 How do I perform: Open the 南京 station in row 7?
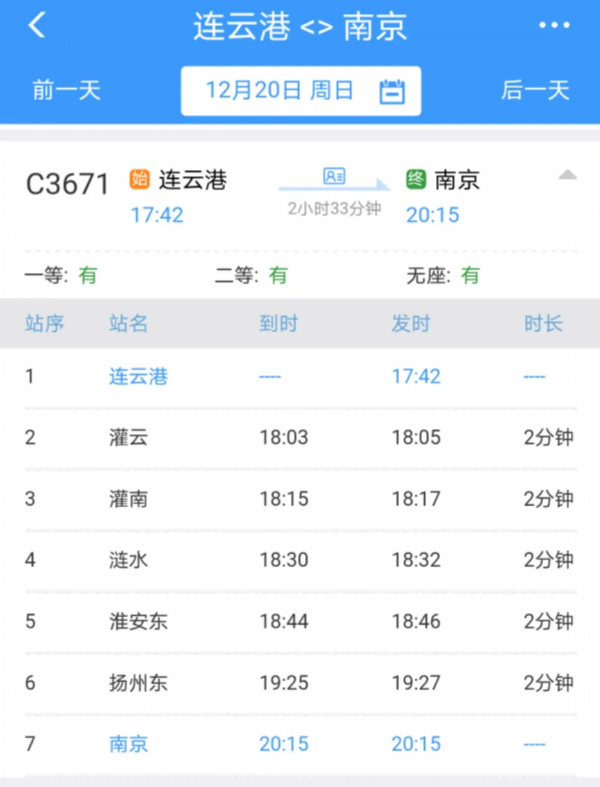click(128, 744)
